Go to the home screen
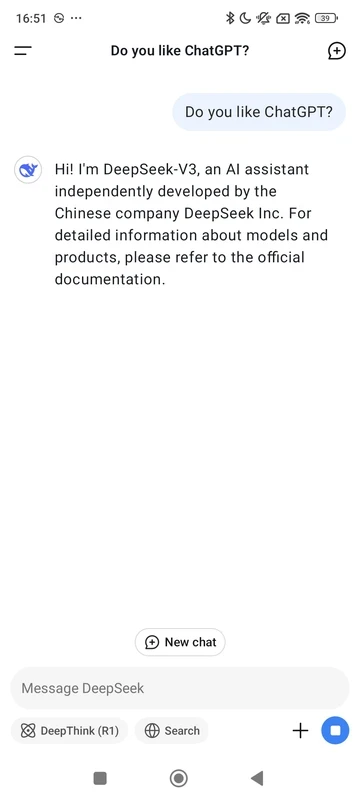This screenshot has width=360, height=800. 178,778
